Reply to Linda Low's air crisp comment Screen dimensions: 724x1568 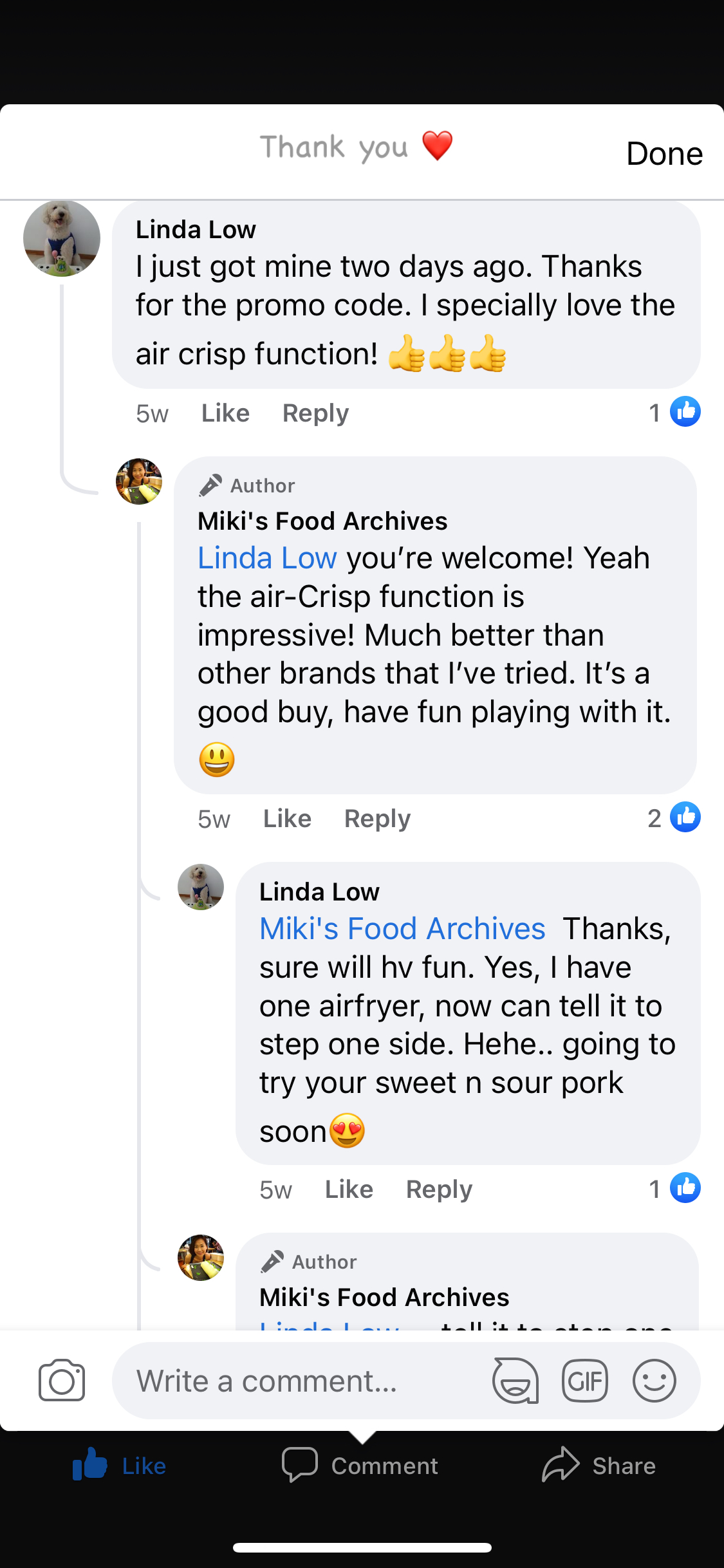click(x=315, y=413)
